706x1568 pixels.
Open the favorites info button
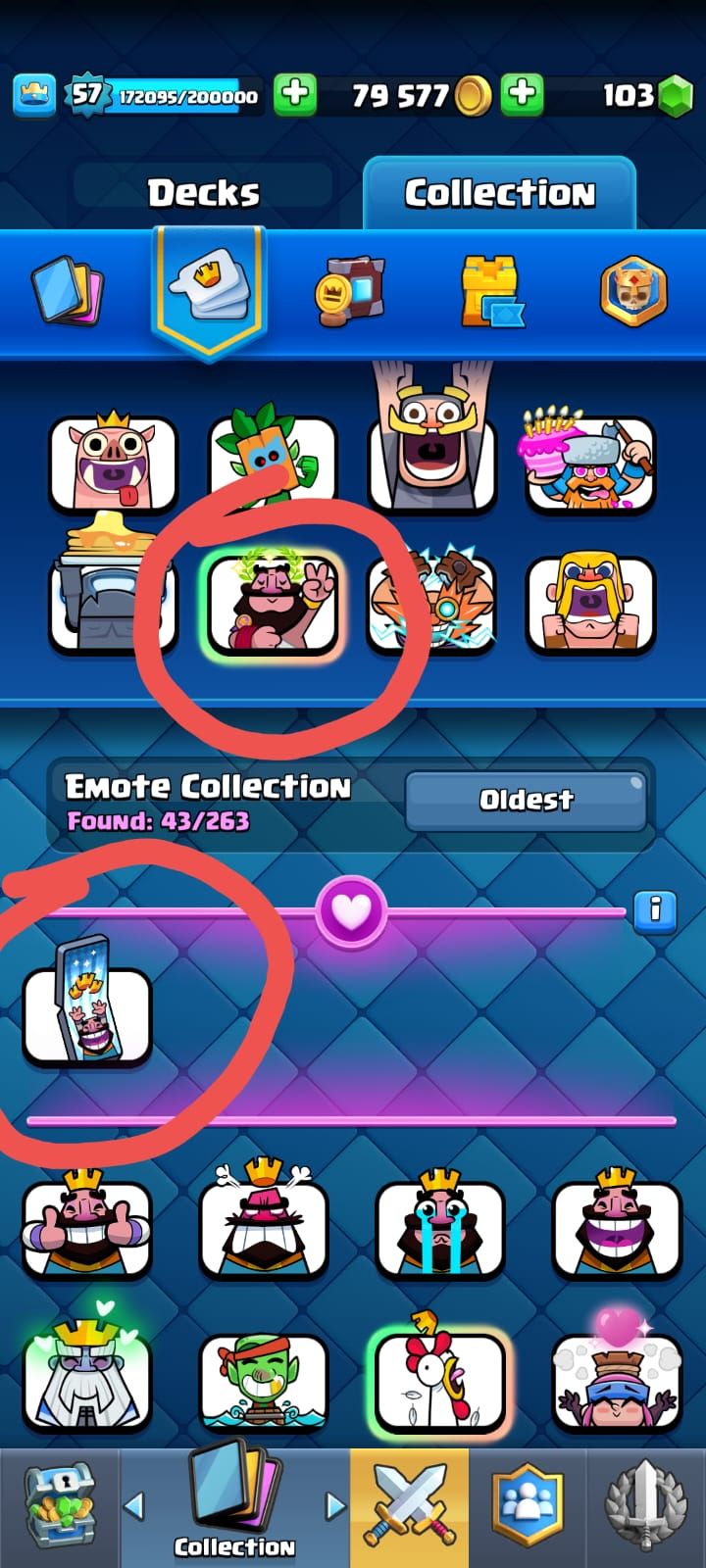click(655, 911)
